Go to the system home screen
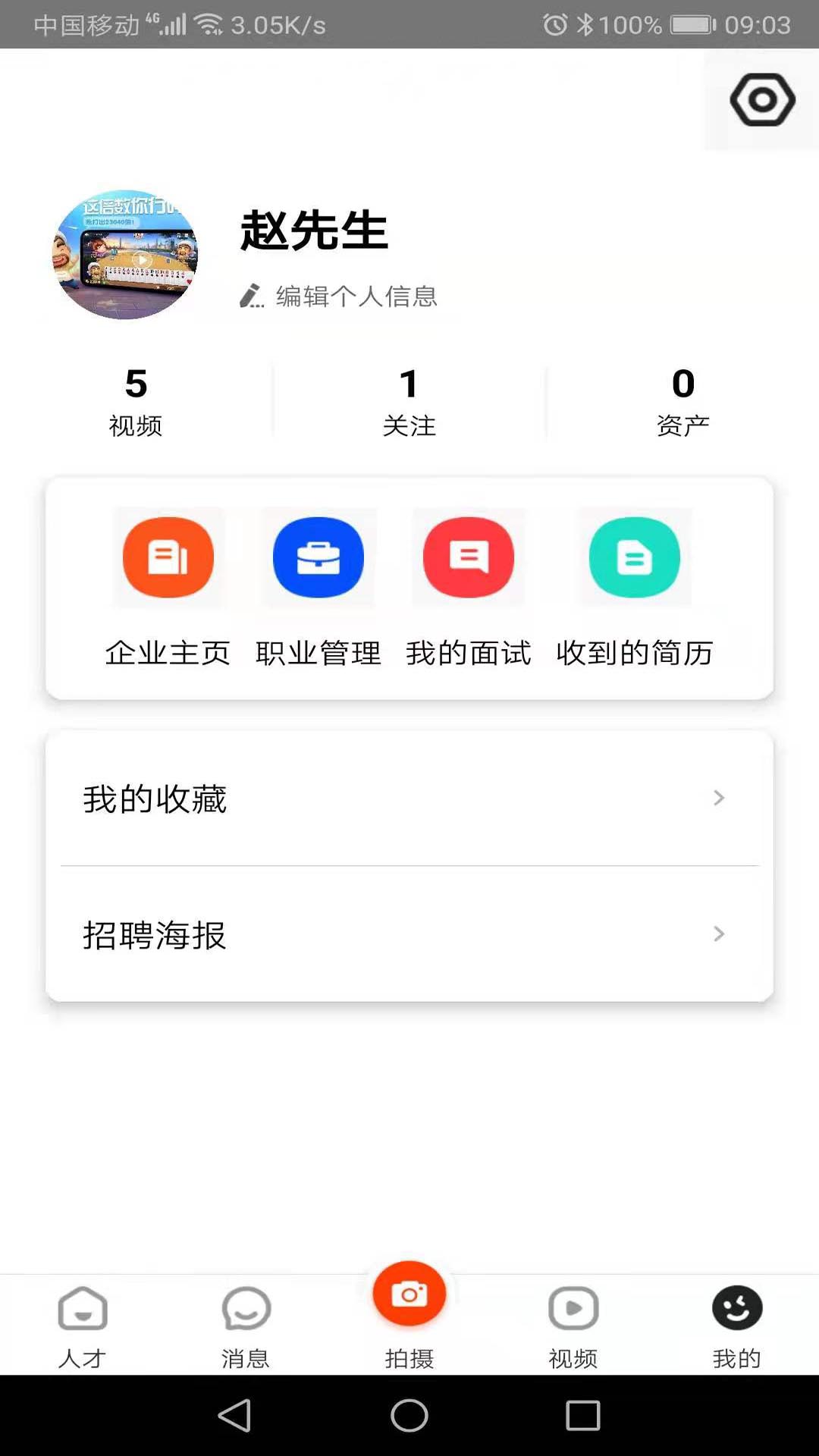This screenshot has height=1456, width=819. tap(409, 1415)
